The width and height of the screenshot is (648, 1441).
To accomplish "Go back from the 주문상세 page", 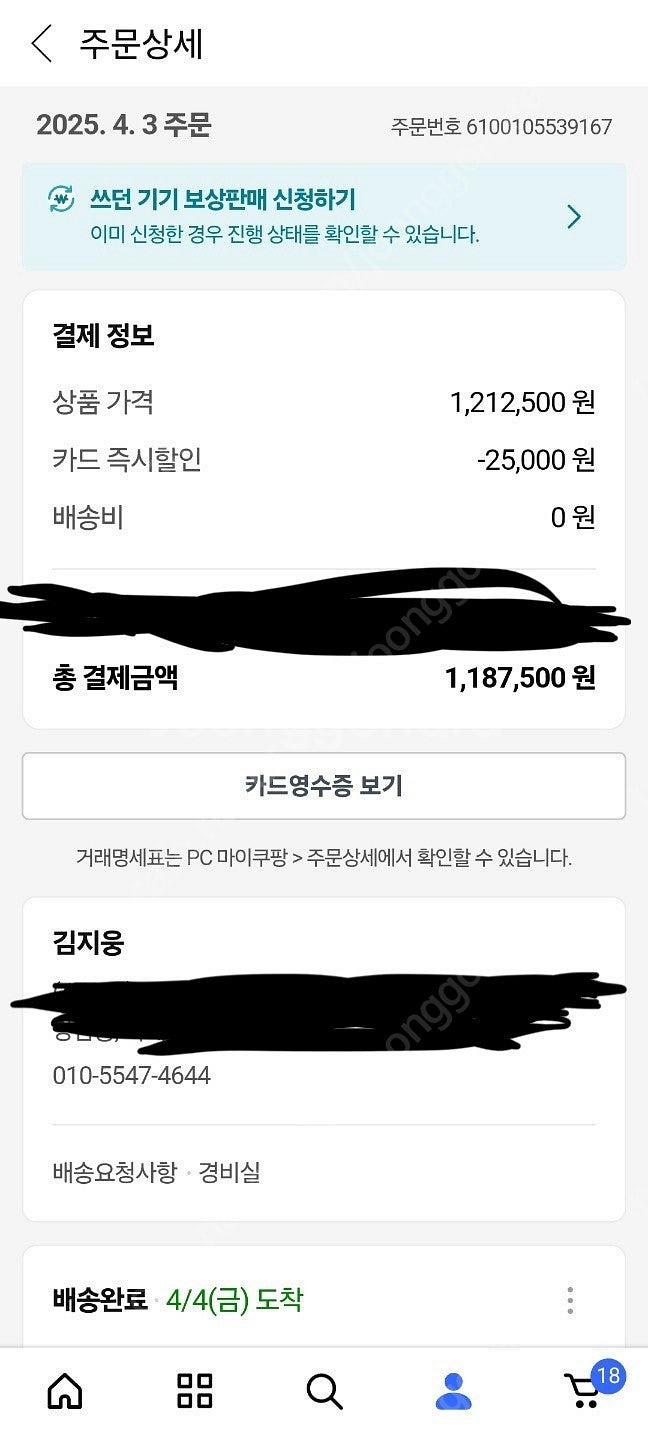I will click(42, 45).
